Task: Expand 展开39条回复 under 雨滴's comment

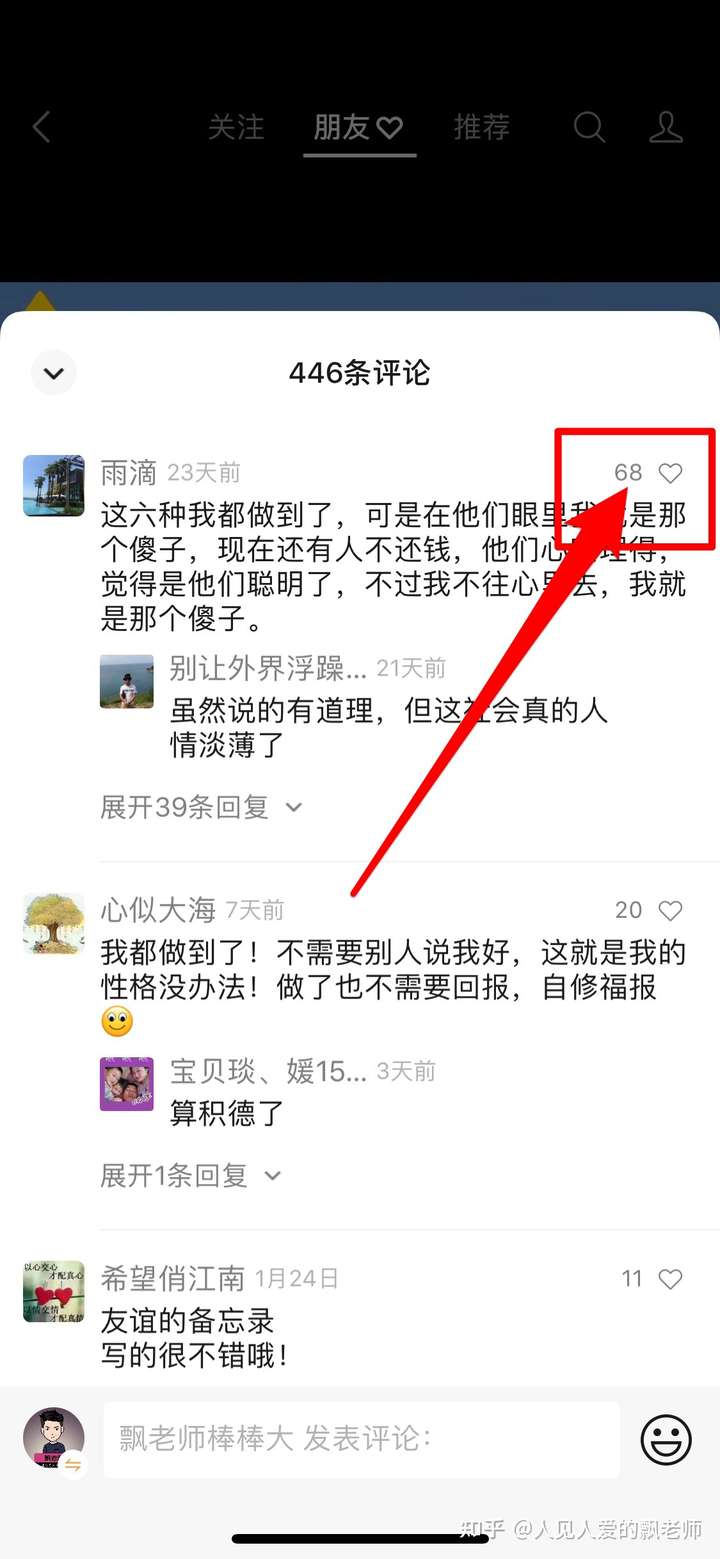Action: (200, 807)
